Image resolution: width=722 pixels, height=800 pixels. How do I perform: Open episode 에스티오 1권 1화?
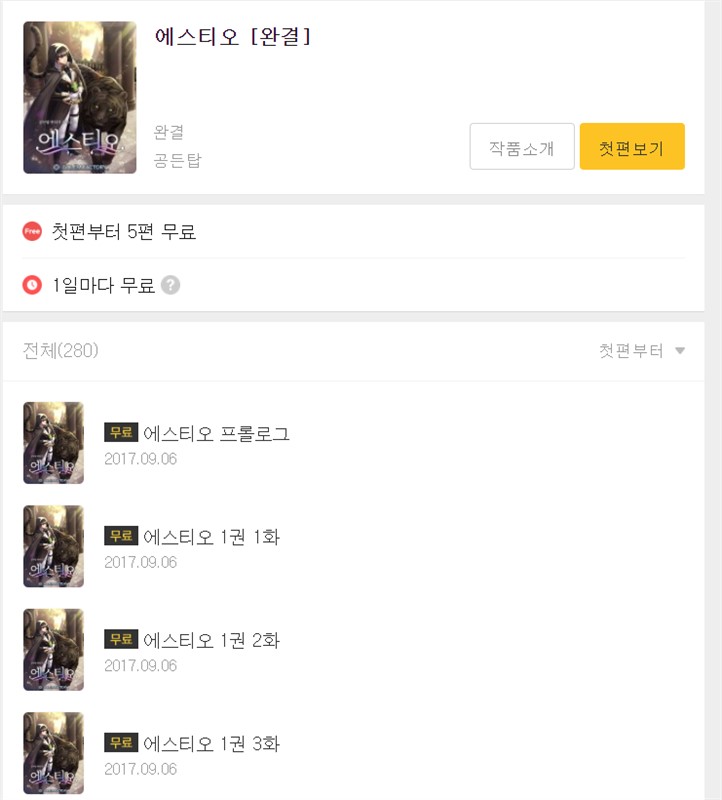pos(211,537)
